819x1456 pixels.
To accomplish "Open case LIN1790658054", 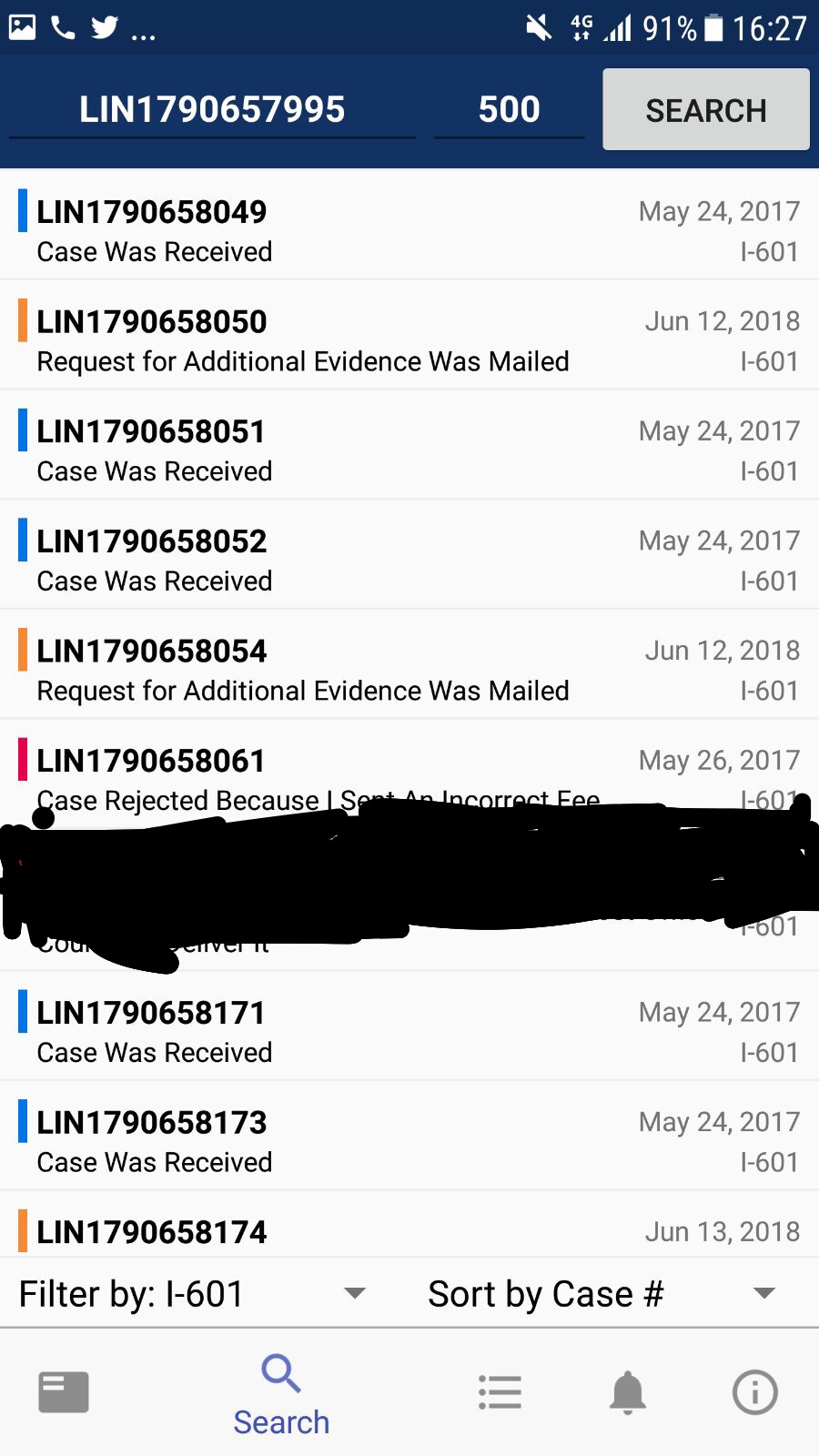I will [x=409, y=664].
